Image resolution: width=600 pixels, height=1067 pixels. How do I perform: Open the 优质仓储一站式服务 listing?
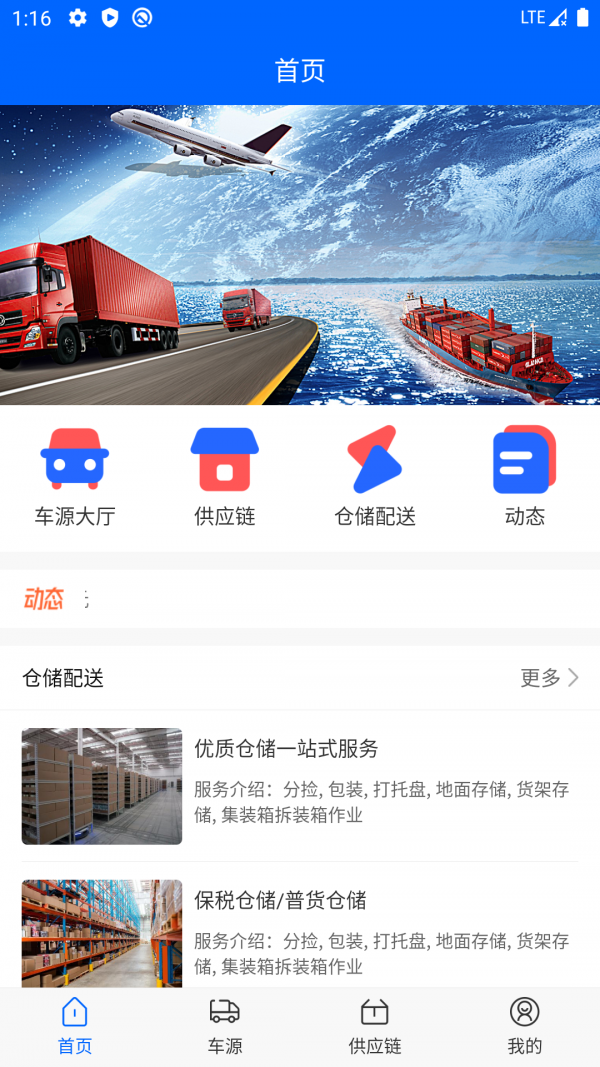[300, 786]
